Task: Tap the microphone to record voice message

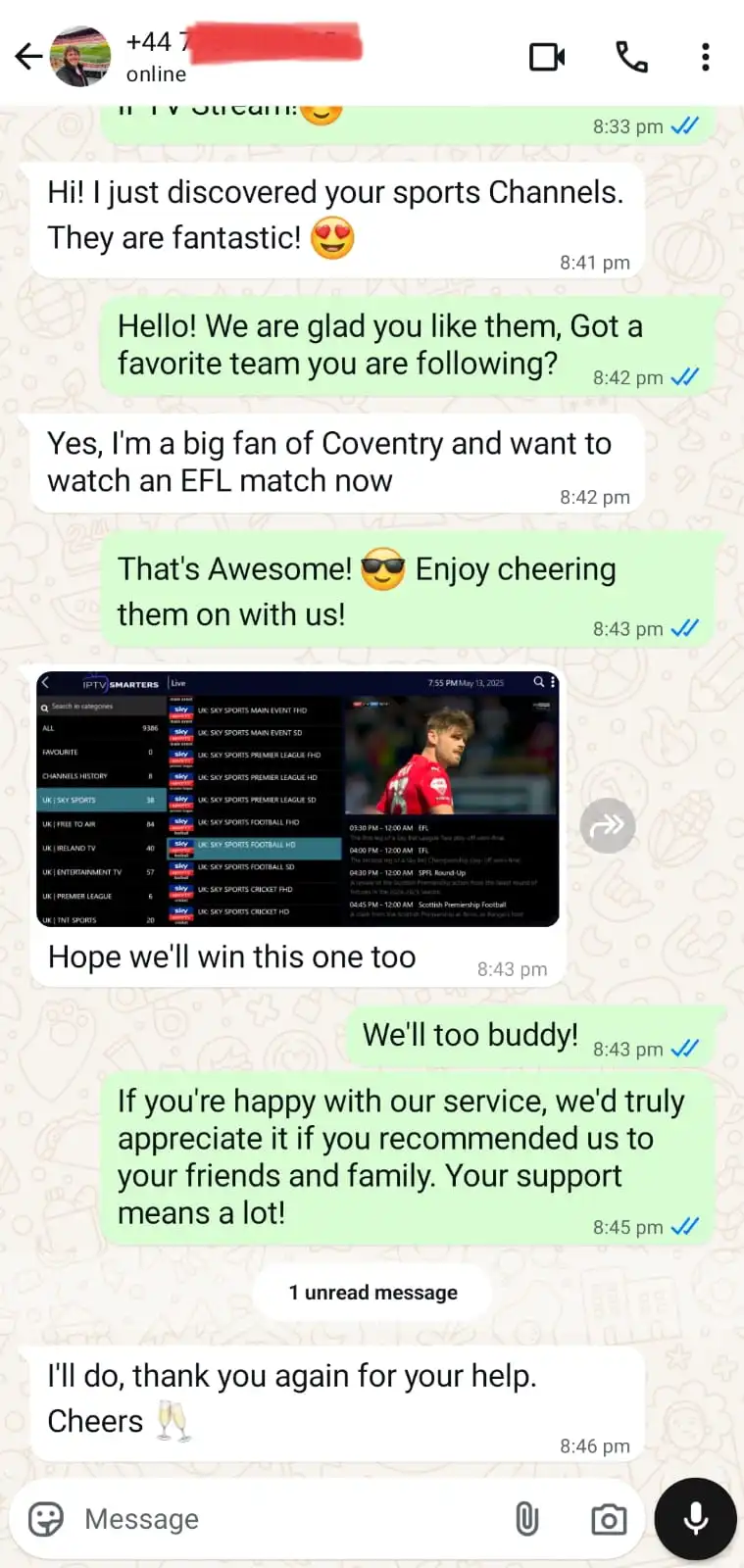Action: [696, 1519]
